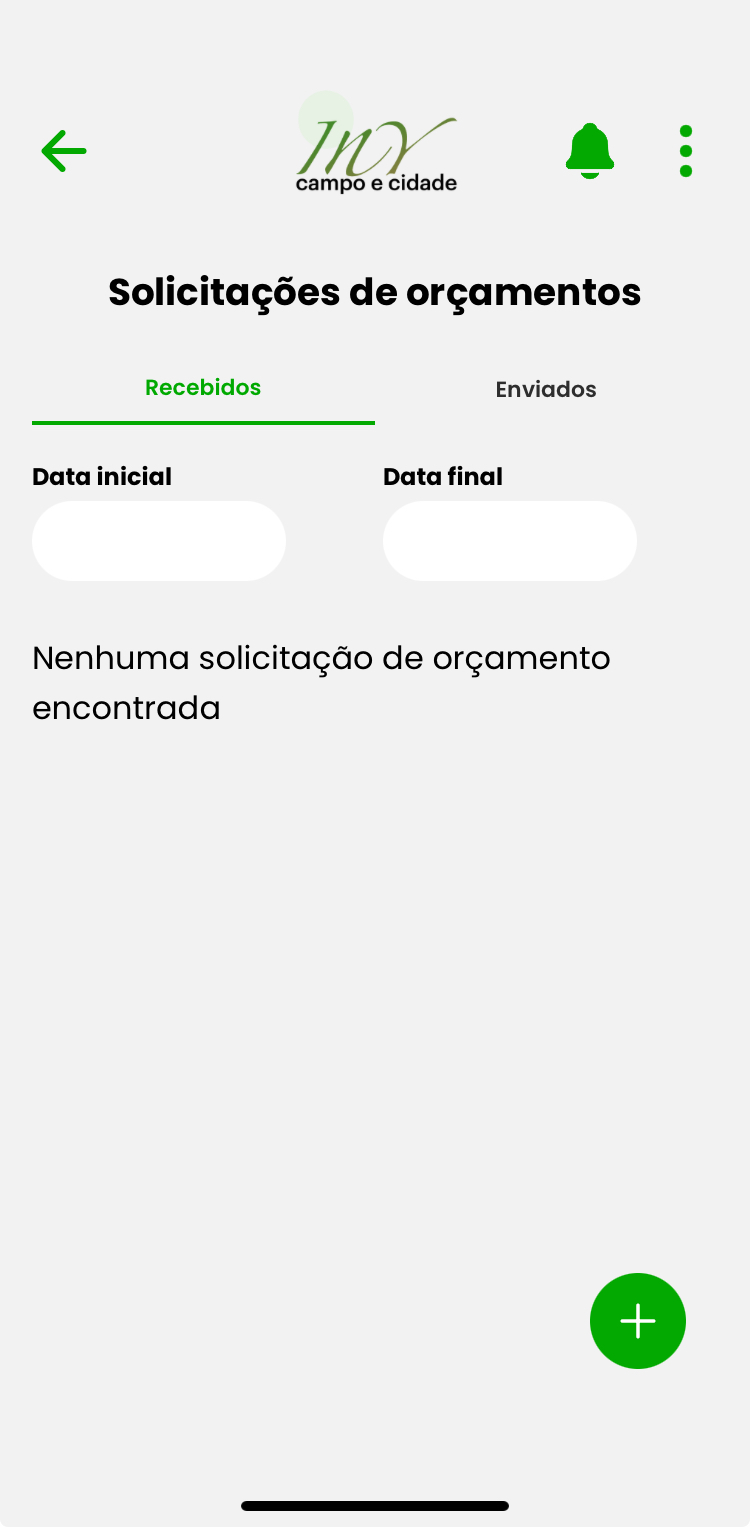Select the Data final field
Screen dimensions: 750x1527
510,541
